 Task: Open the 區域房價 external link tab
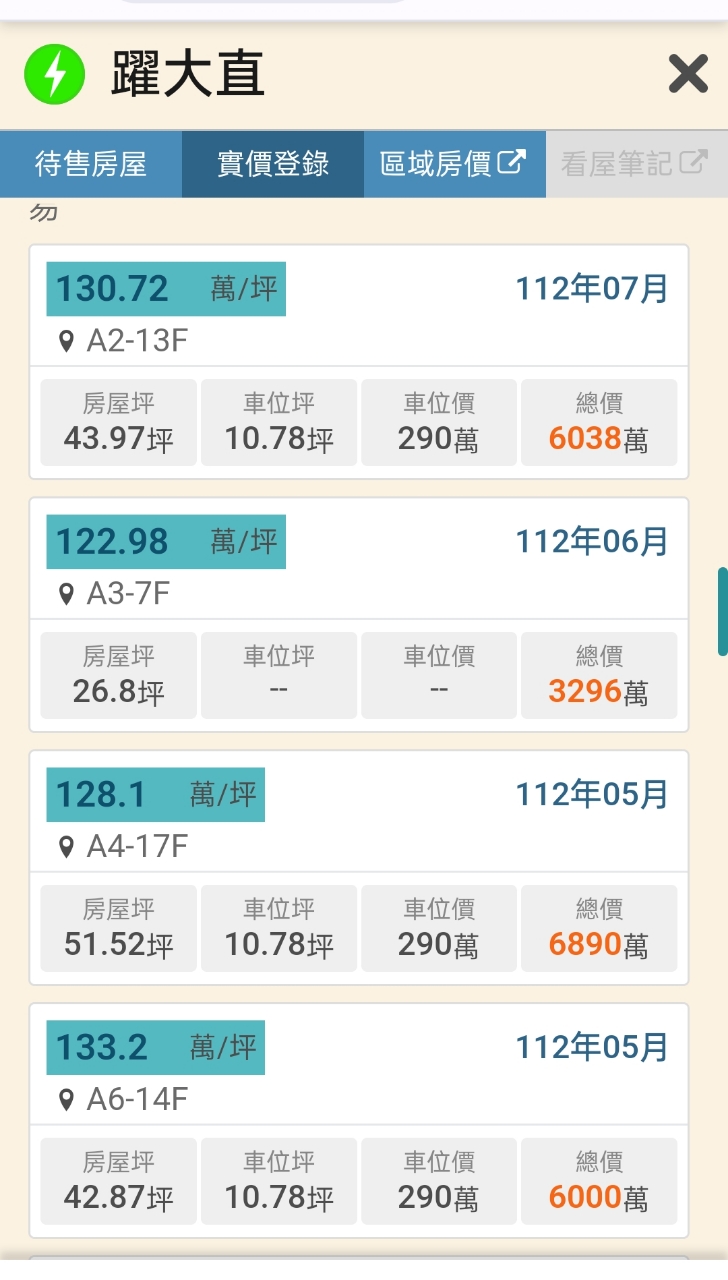(x=453, y=164)
